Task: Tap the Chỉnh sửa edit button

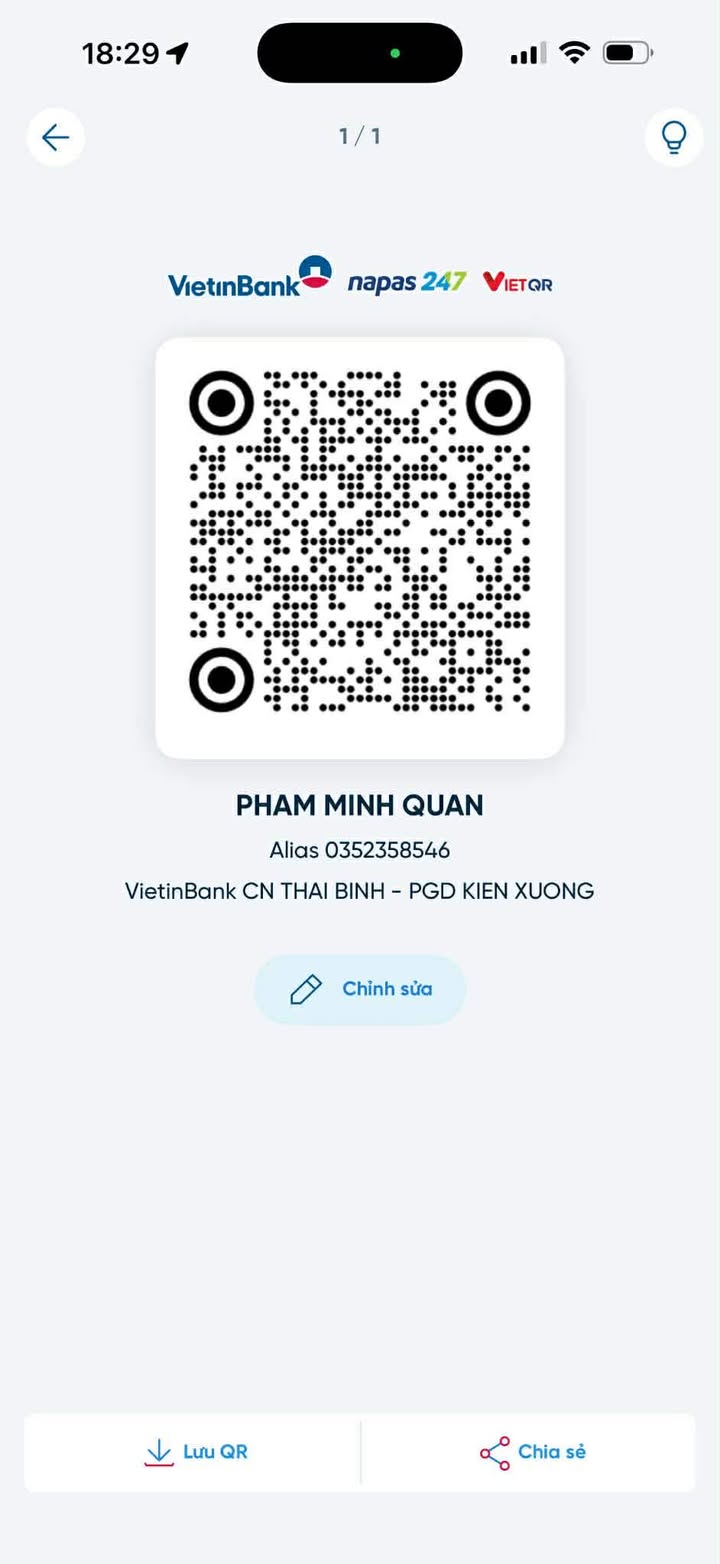Action: 360,989
